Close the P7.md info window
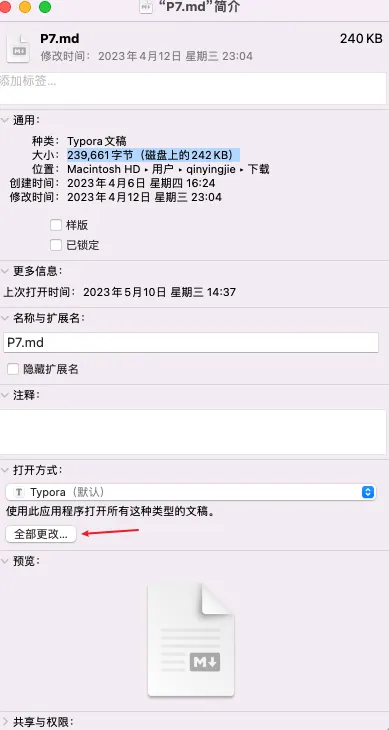The height and width of the screenshot is (730, 389). point(4,7)
